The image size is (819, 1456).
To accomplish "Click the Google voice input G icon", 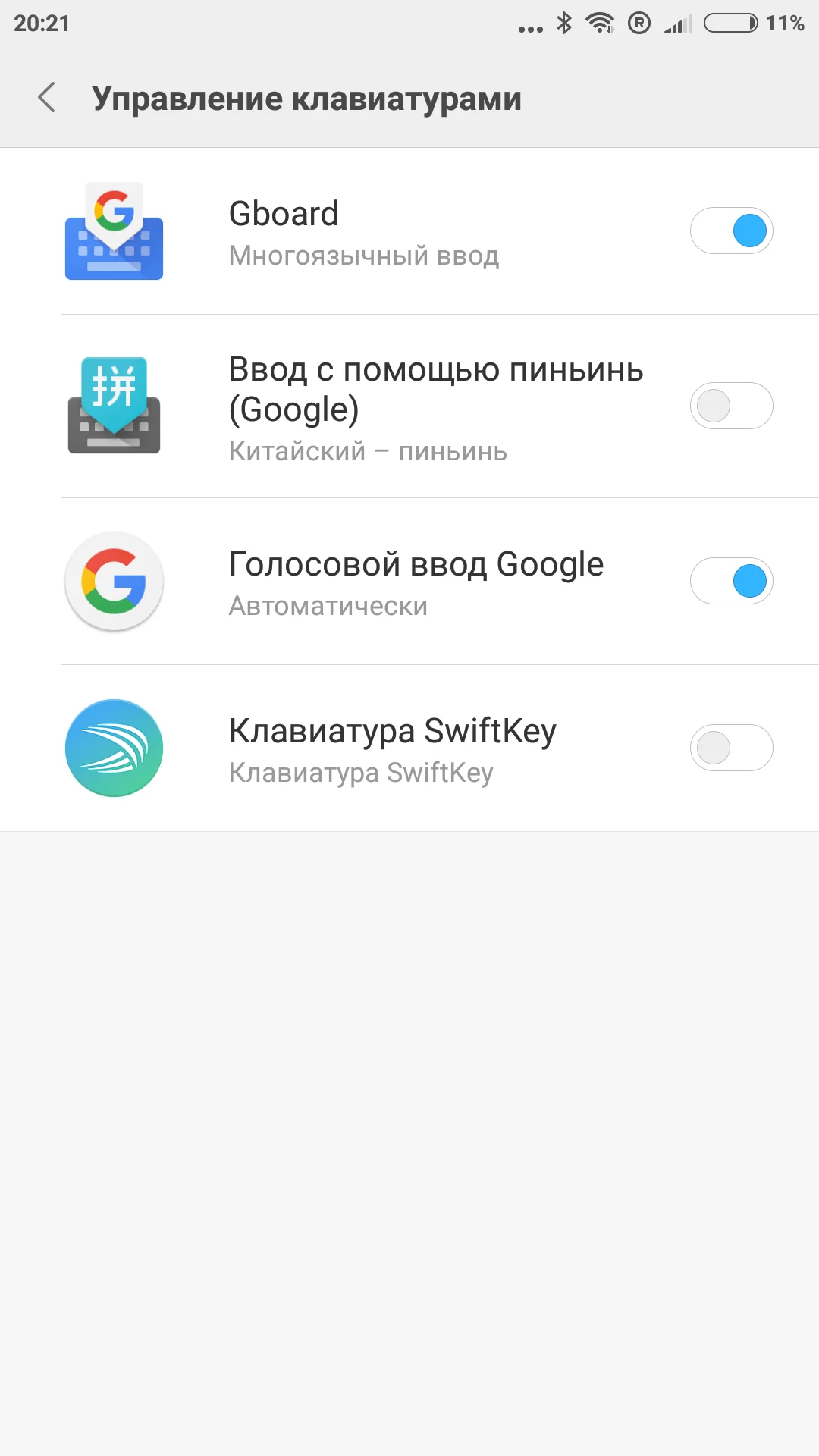I will (114, 581).
